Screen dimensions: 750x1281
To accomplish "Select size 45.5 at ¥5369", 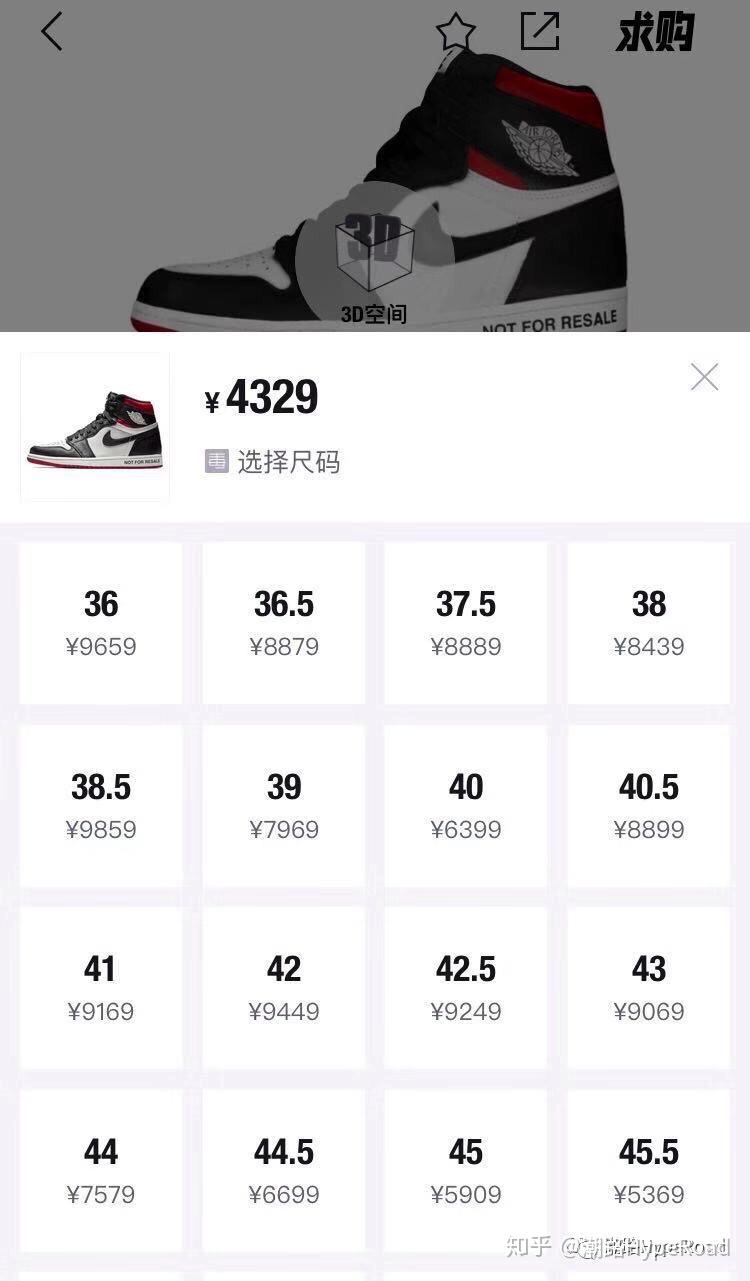I will pyautogui.click(x=649, y=1170).
